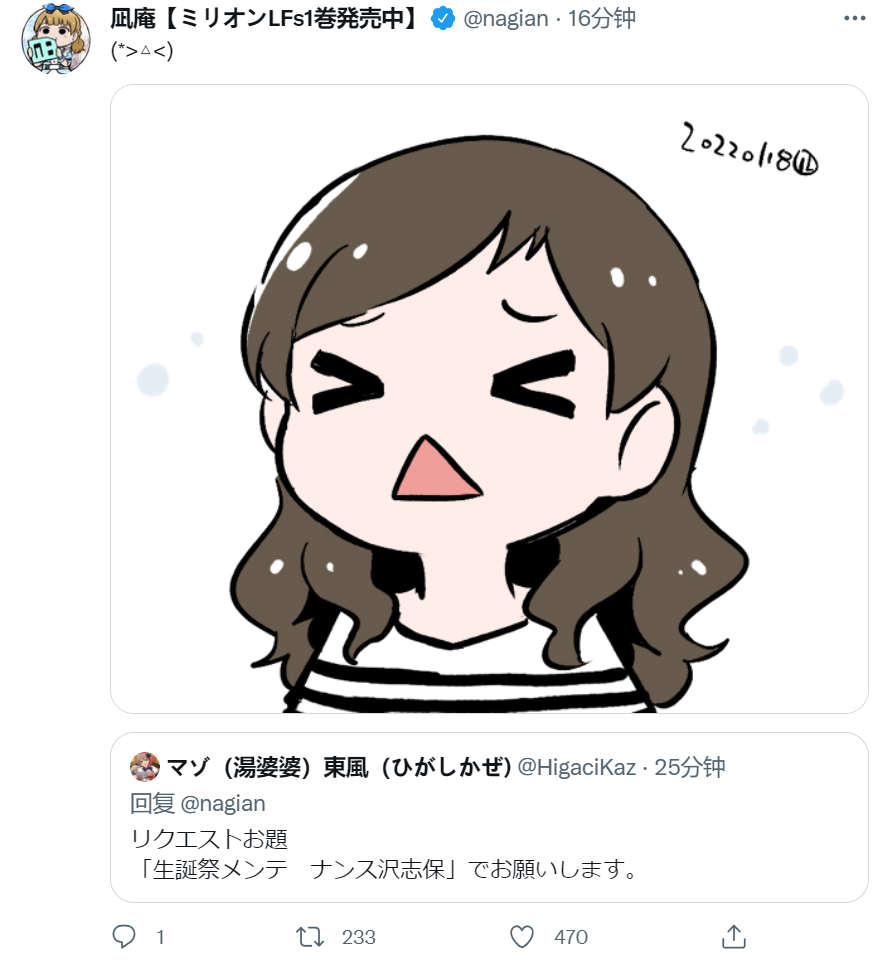Like this tweet
Screen dimensions: 890x960
522,937
